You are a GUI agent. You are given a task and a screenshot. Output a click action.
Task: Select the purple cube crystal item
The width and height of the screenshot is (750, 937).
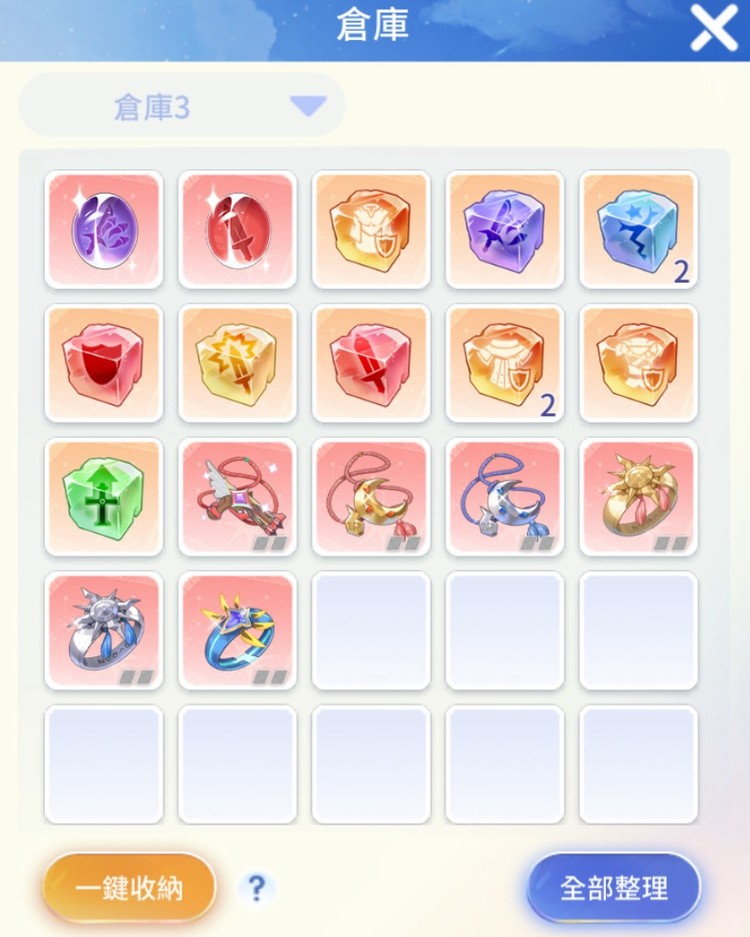point(505,230)
